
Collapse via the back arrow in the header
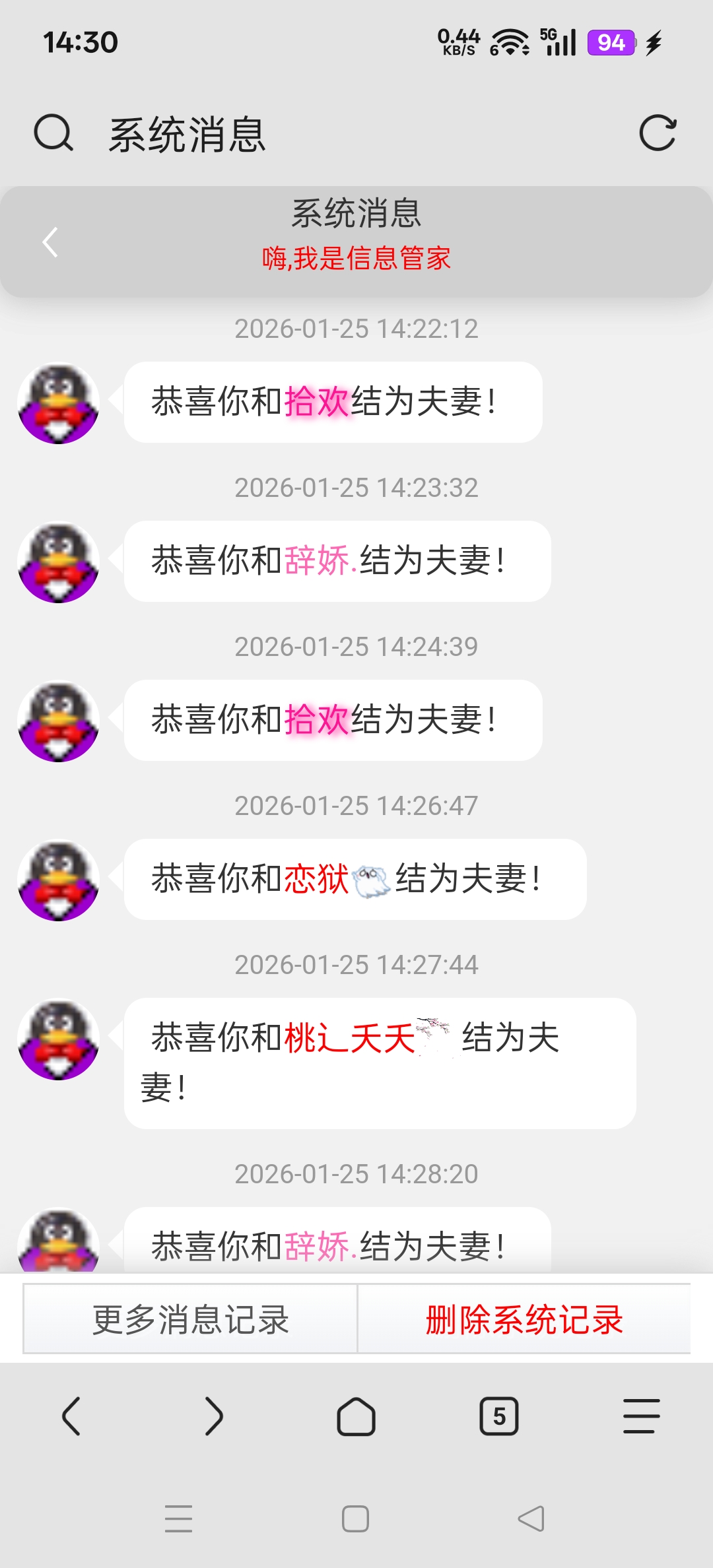coord(50,242)
